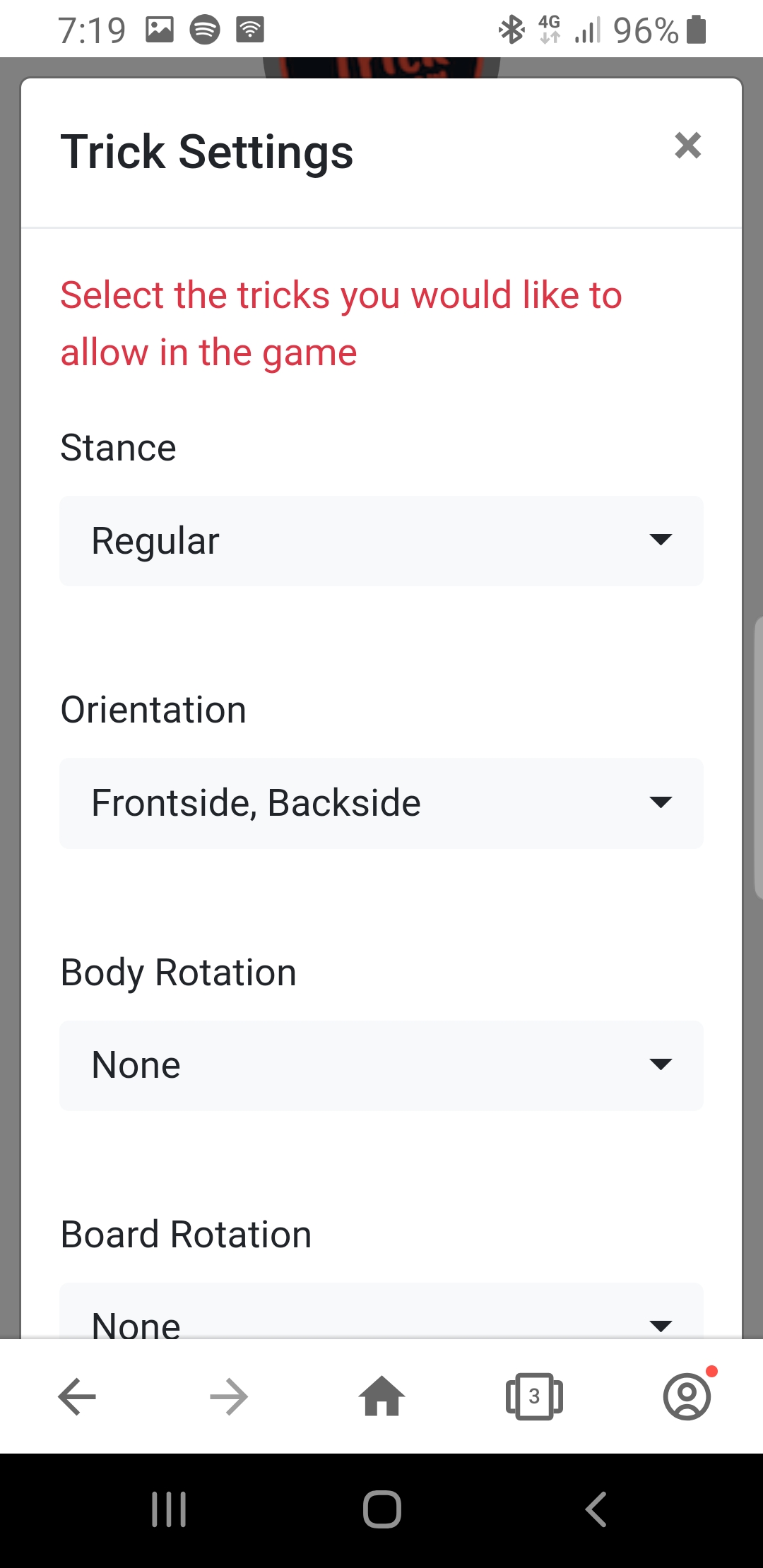The image size is (763, 1568).
Task: Open the browser home page
Action: click(381, 1396)
